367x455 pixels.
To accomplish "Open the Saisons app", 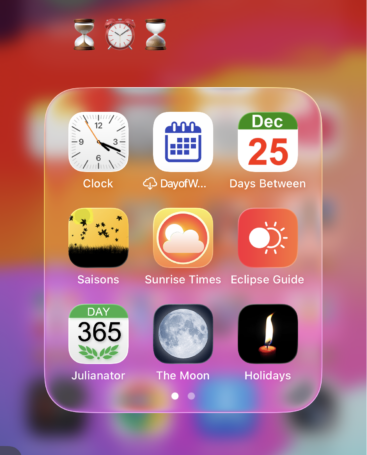I will (98, 238).
